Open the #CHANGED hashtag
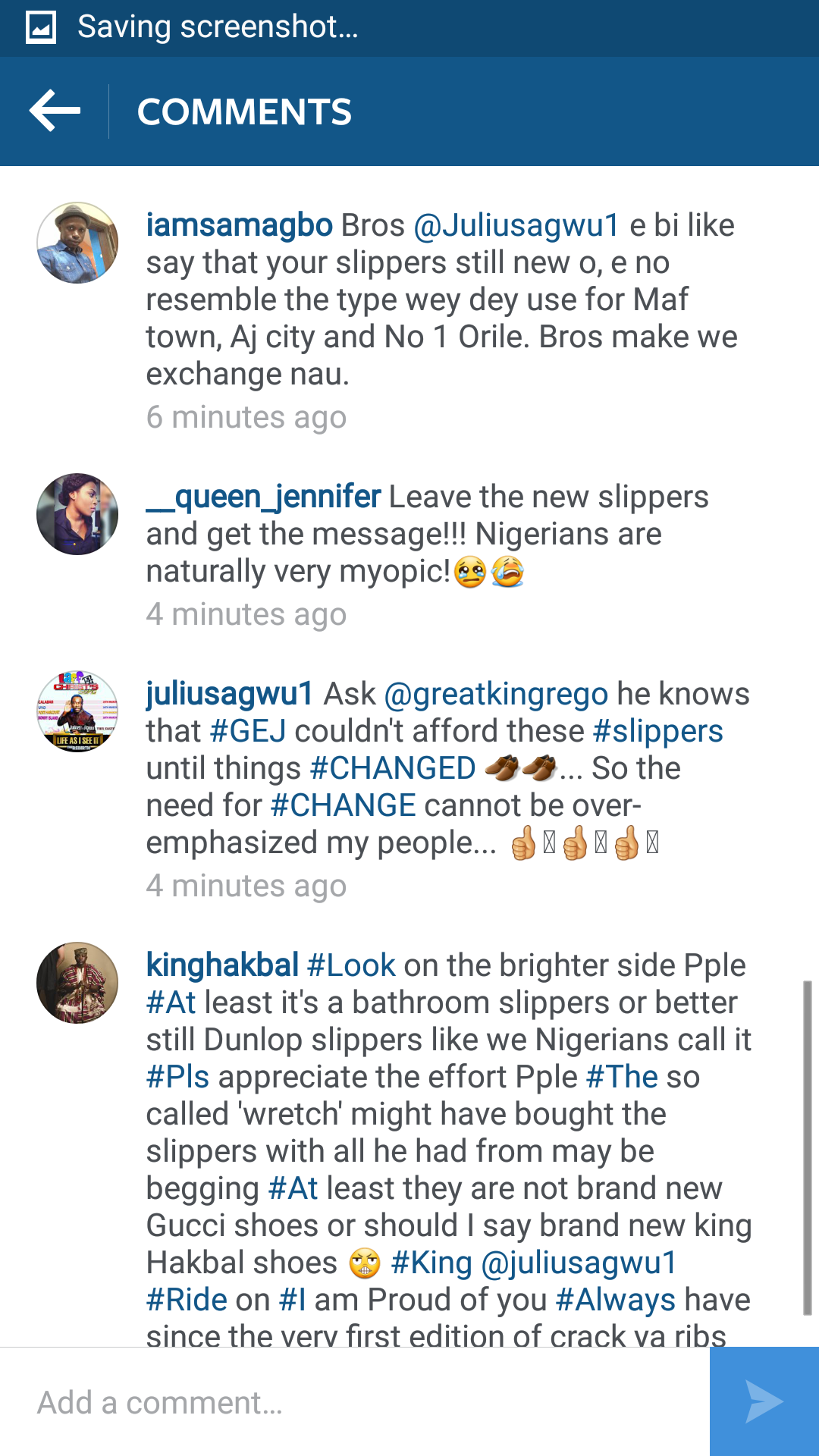 tap(393, 768)
